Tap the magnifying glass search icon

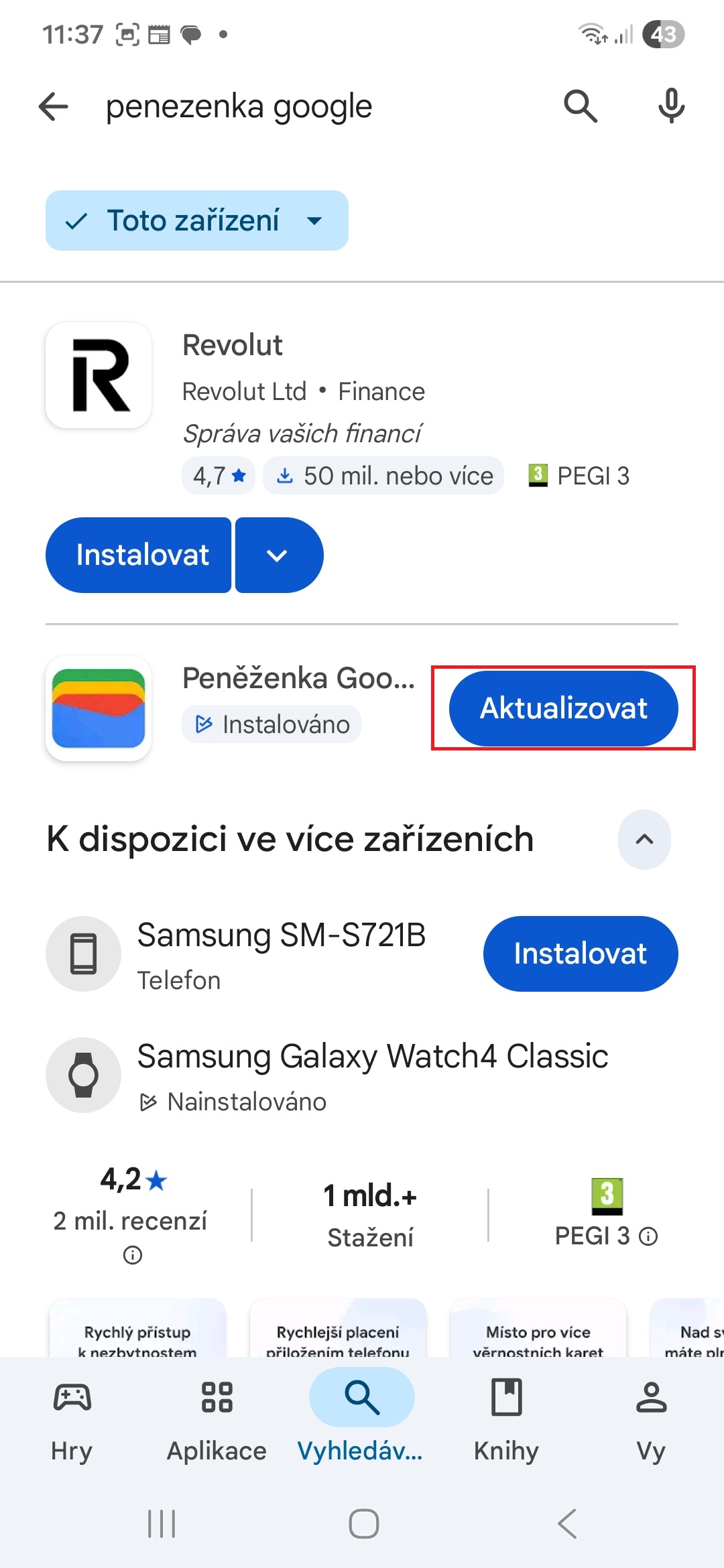pos(580,107)
